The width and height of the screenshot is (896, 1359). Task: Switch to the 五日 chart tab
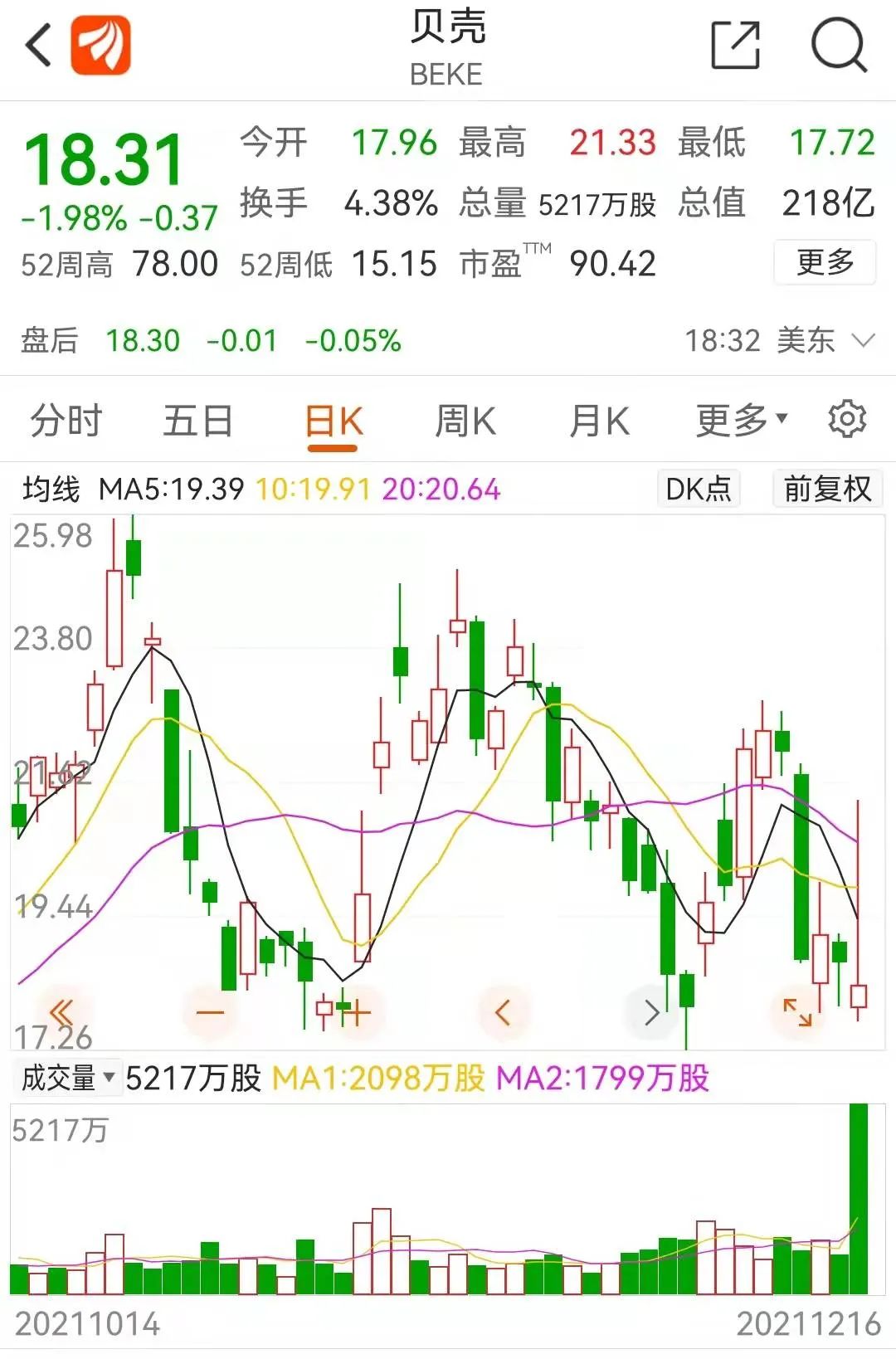(x=197, y=421)
